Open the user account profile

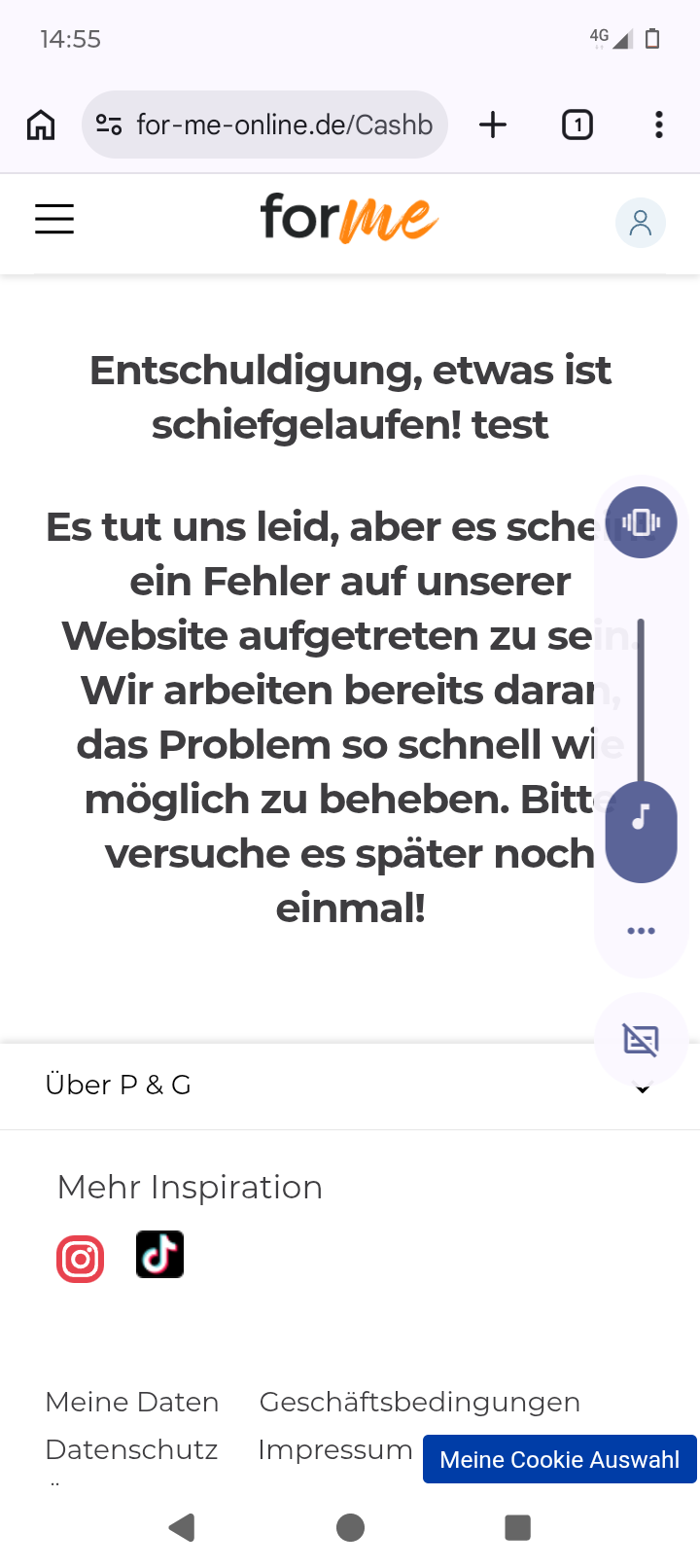point(640,223)
